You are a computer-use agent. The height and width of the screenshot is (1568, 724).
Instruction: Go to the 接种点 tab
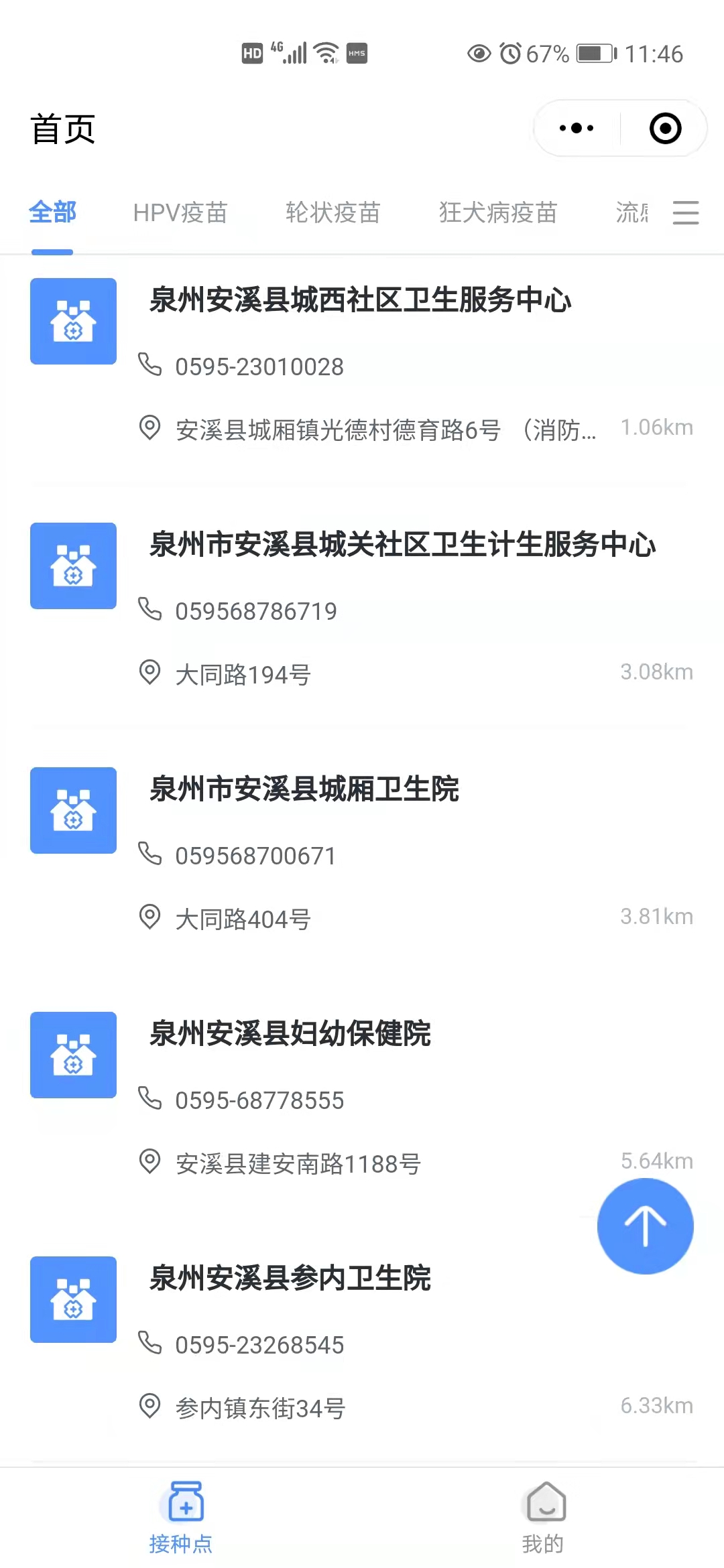pyautogui.click(x=181, y=1518)
